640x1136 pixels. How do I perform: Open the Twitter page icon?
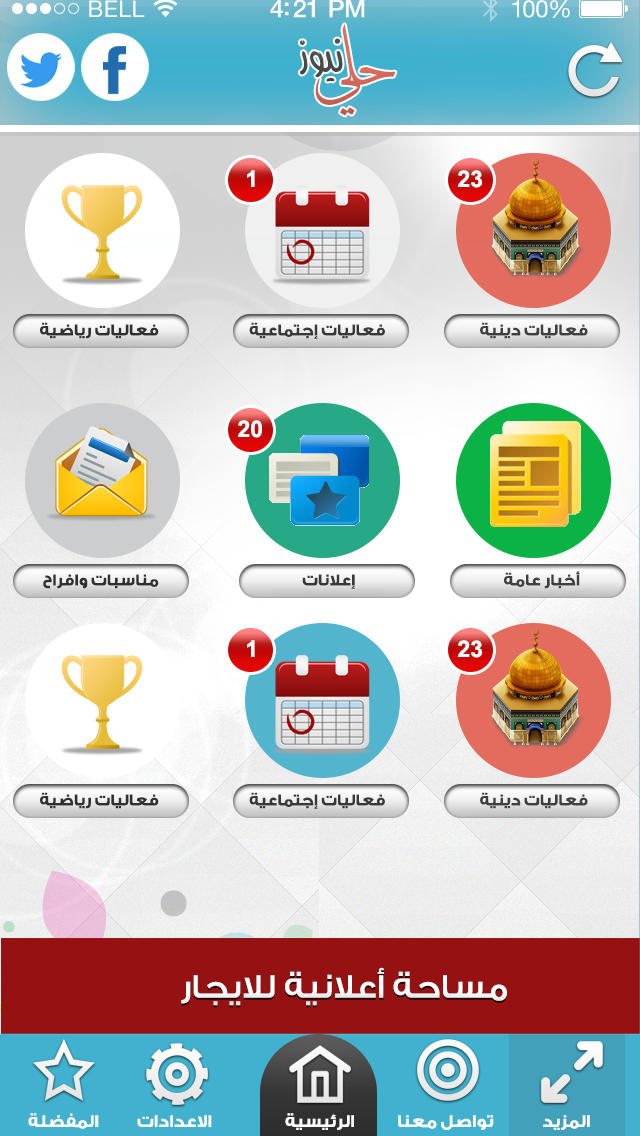tap(41, 67)
